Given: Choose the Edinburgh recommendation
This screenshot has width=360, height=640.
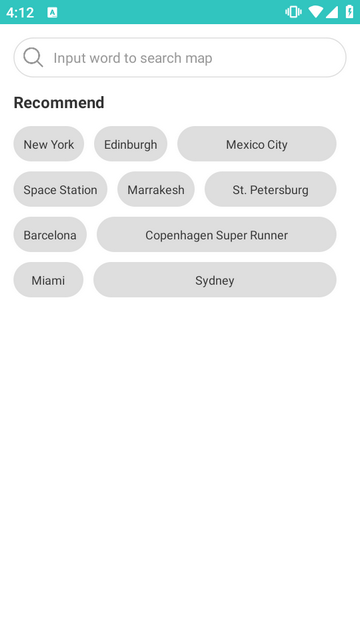Looking at the screenshot, I should [131, 144].
